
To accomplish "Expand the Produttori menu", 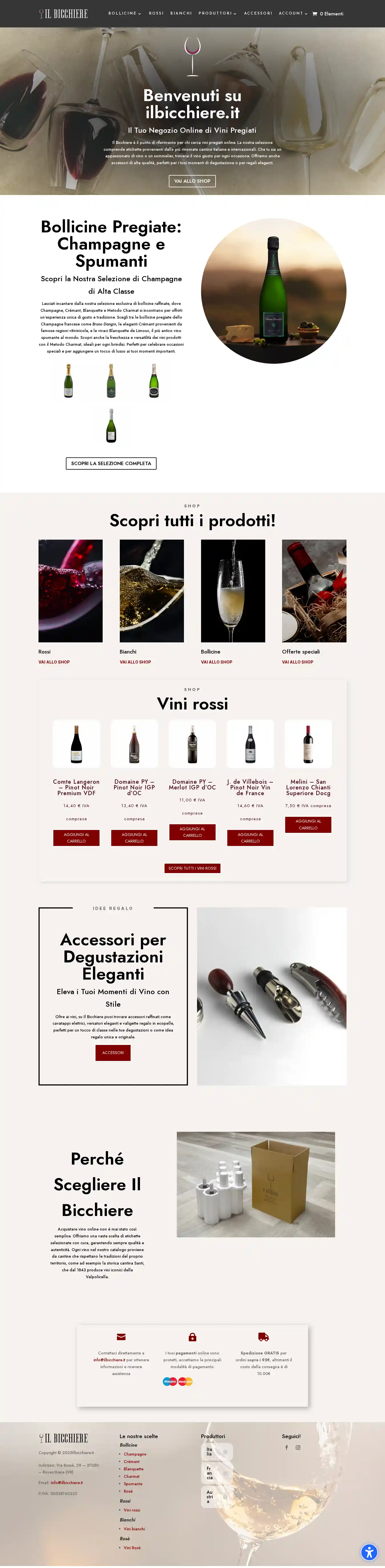I will (217, 13).
